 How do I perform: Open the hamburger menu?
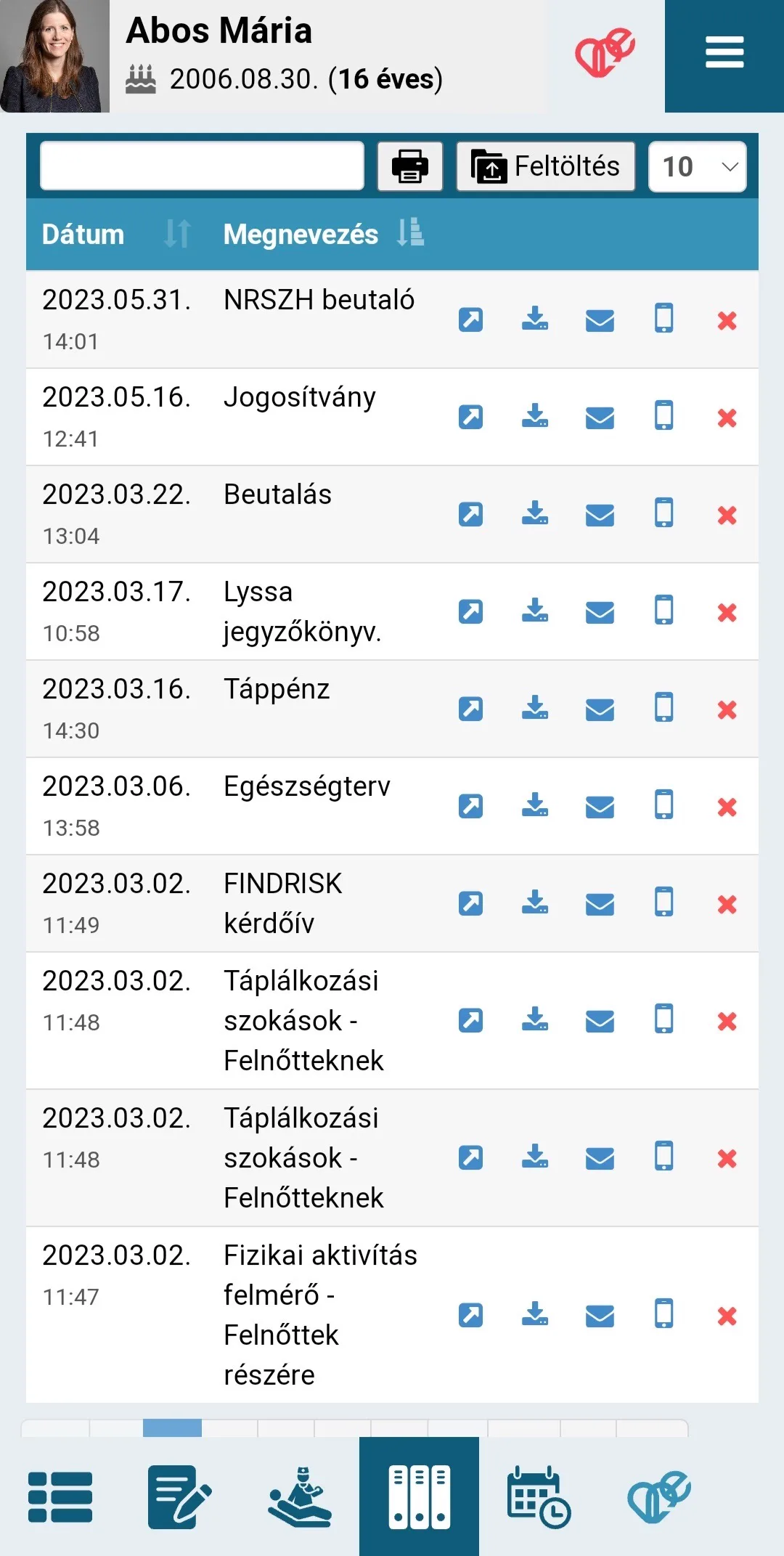pos(724,52)
